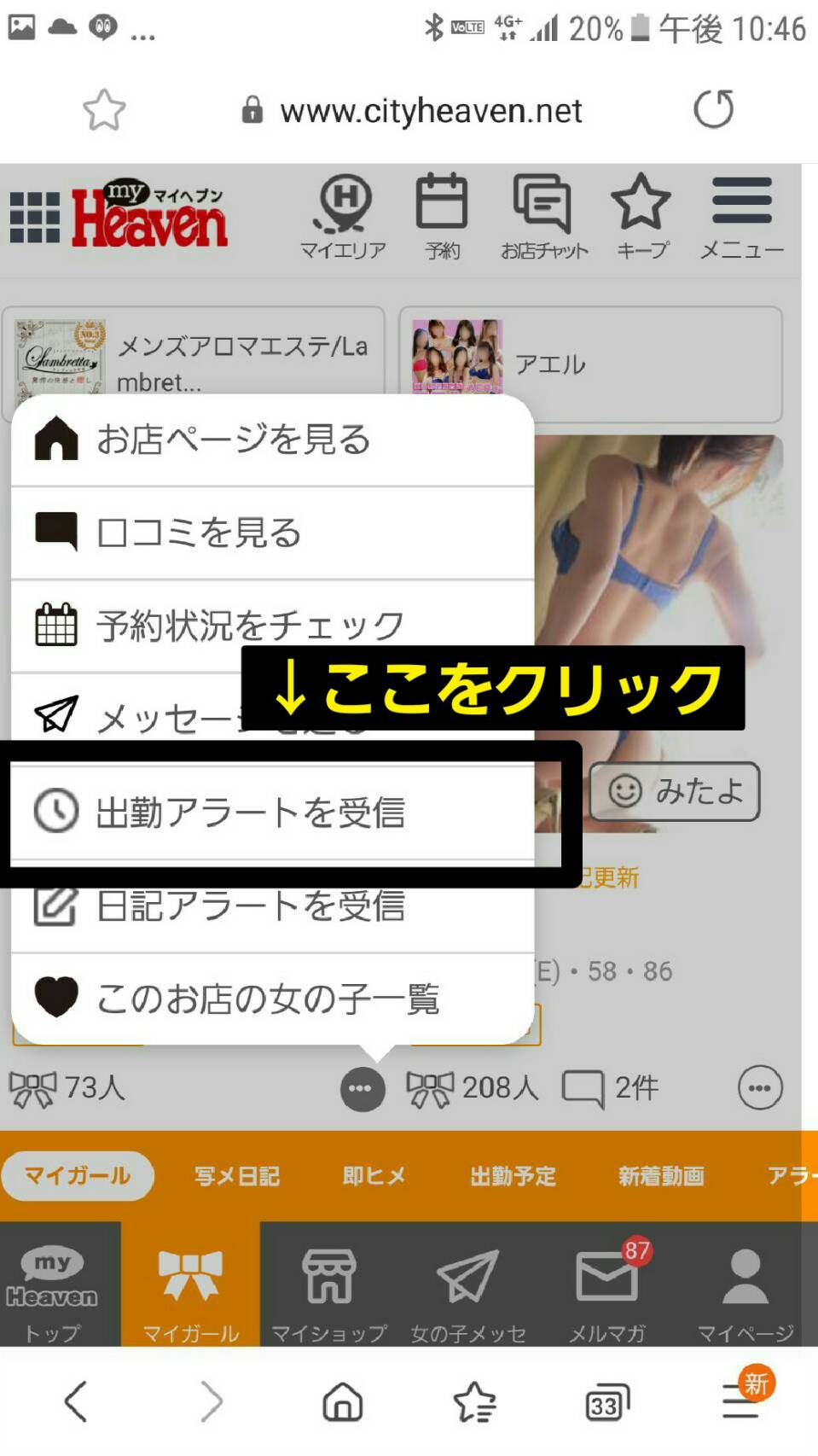Switch to 出勤予定 tab
The height and width of the screenshot is (1456, 818).
point(513,1175)
